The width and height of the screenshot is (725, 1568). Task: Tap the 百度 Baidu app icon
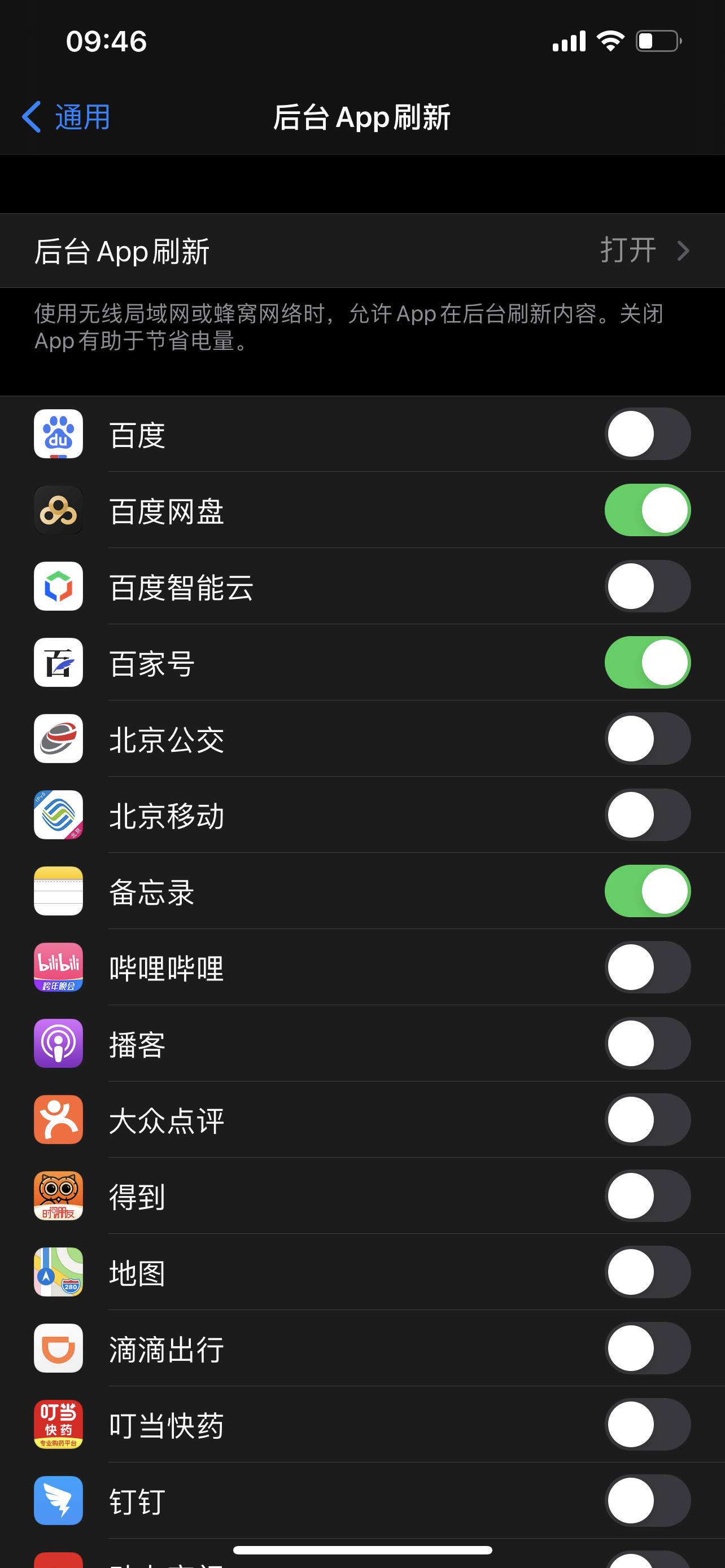(58, 434)
